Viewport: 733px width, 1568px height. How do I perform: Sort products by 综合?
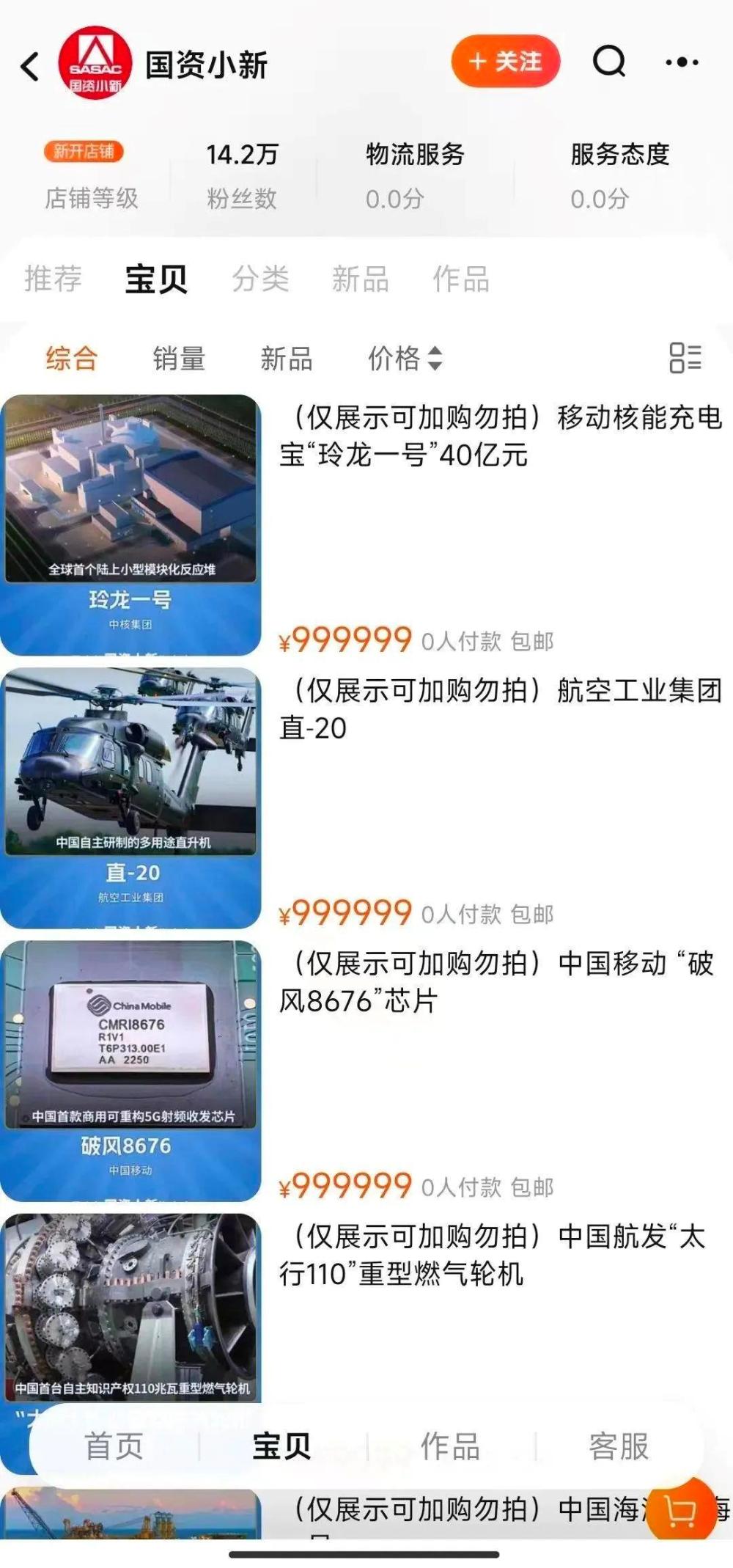(71, 359)
